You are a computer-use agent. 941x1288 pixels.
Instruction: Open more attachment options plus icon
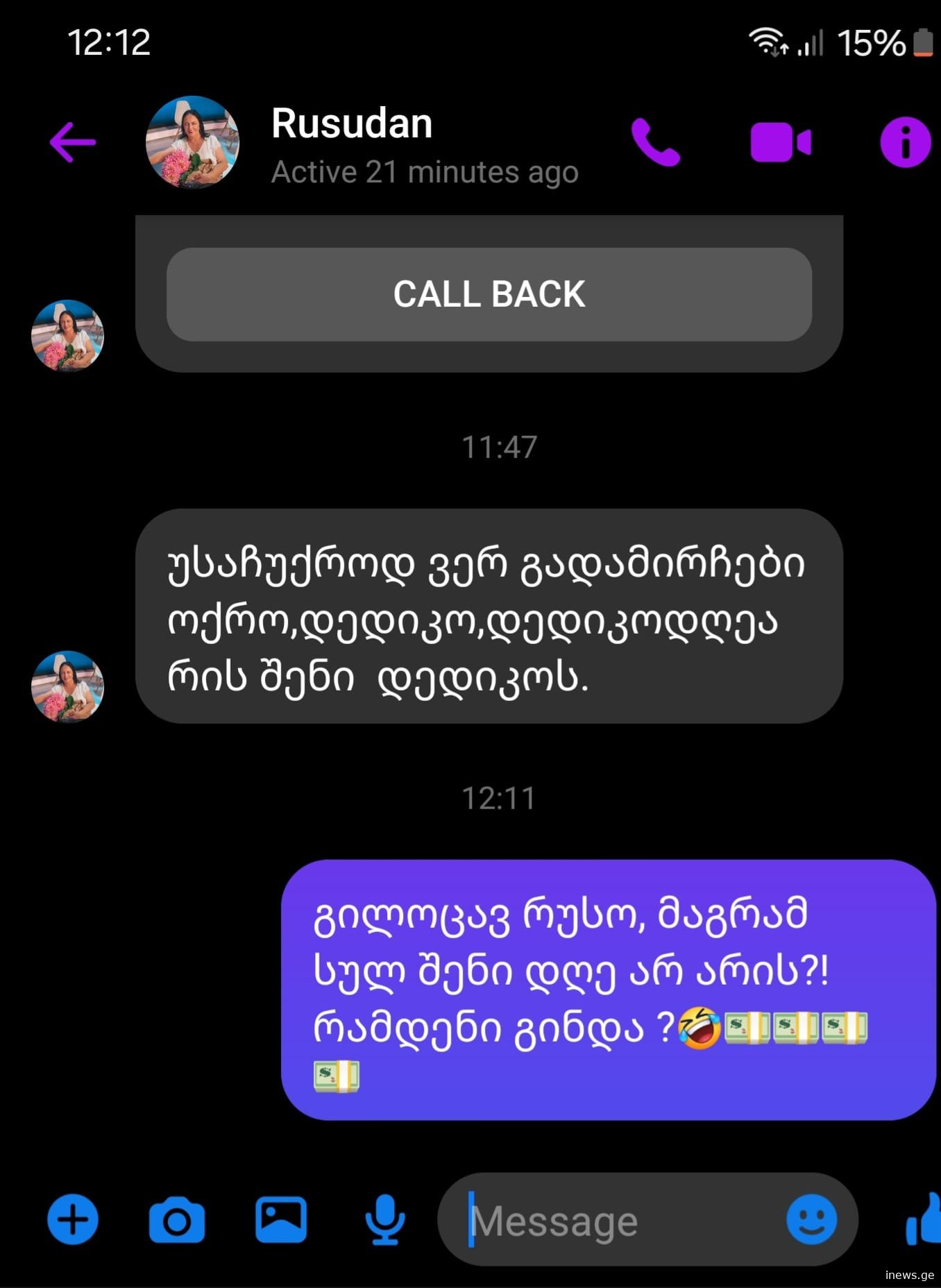73,1219
